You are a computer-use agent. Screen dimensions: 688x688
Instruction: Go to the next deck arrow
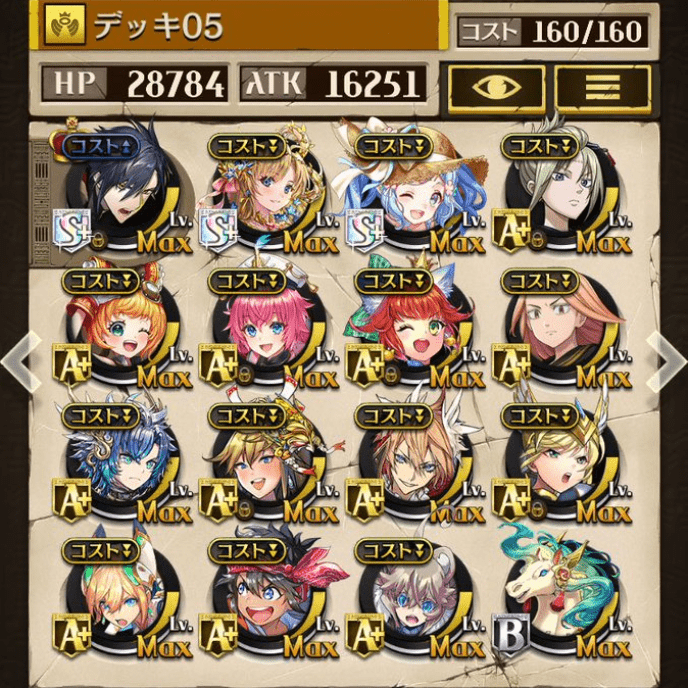coord(667,358)
